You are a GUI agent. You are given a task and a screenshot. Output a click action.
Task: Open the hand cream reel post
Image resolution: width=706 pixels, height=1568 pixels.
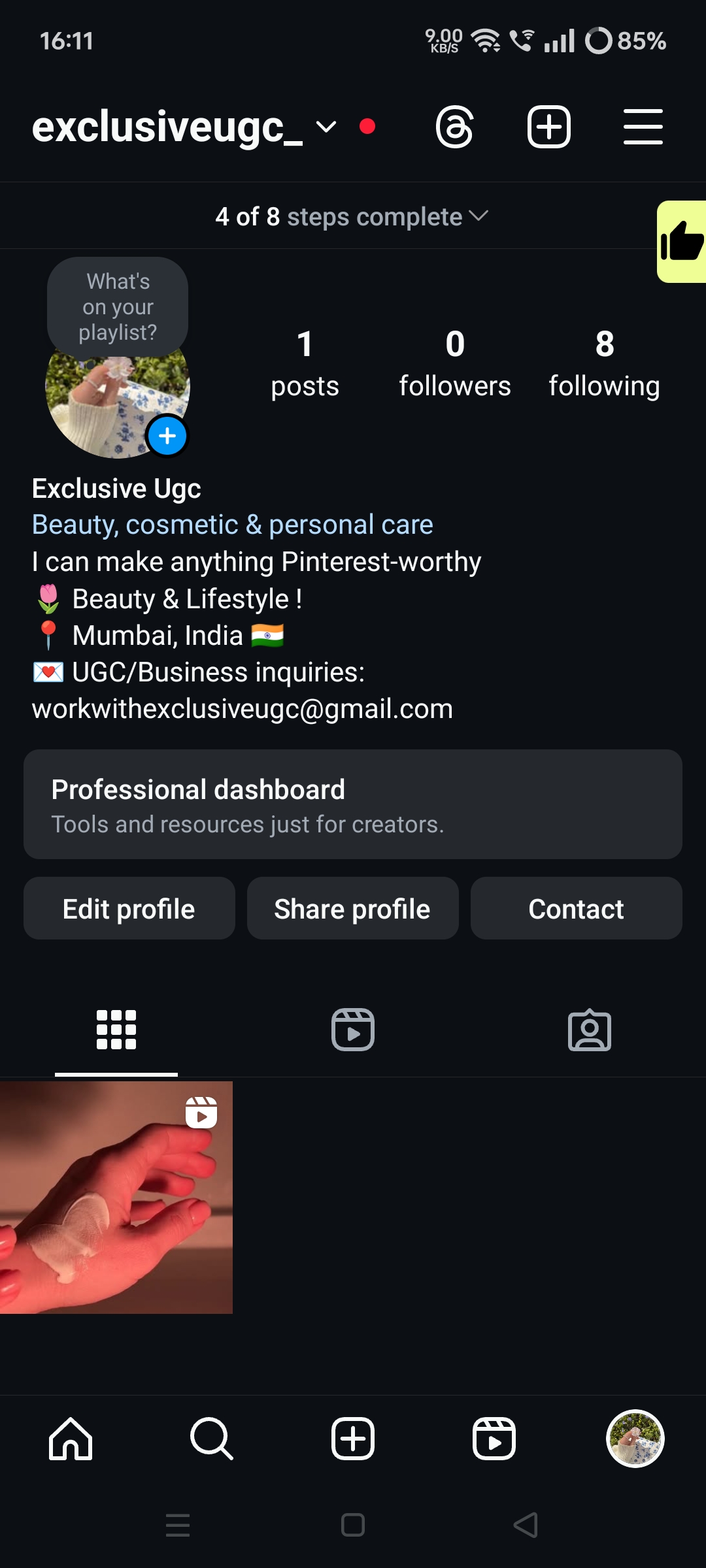pyautogui.click(x=116, y=1197)
